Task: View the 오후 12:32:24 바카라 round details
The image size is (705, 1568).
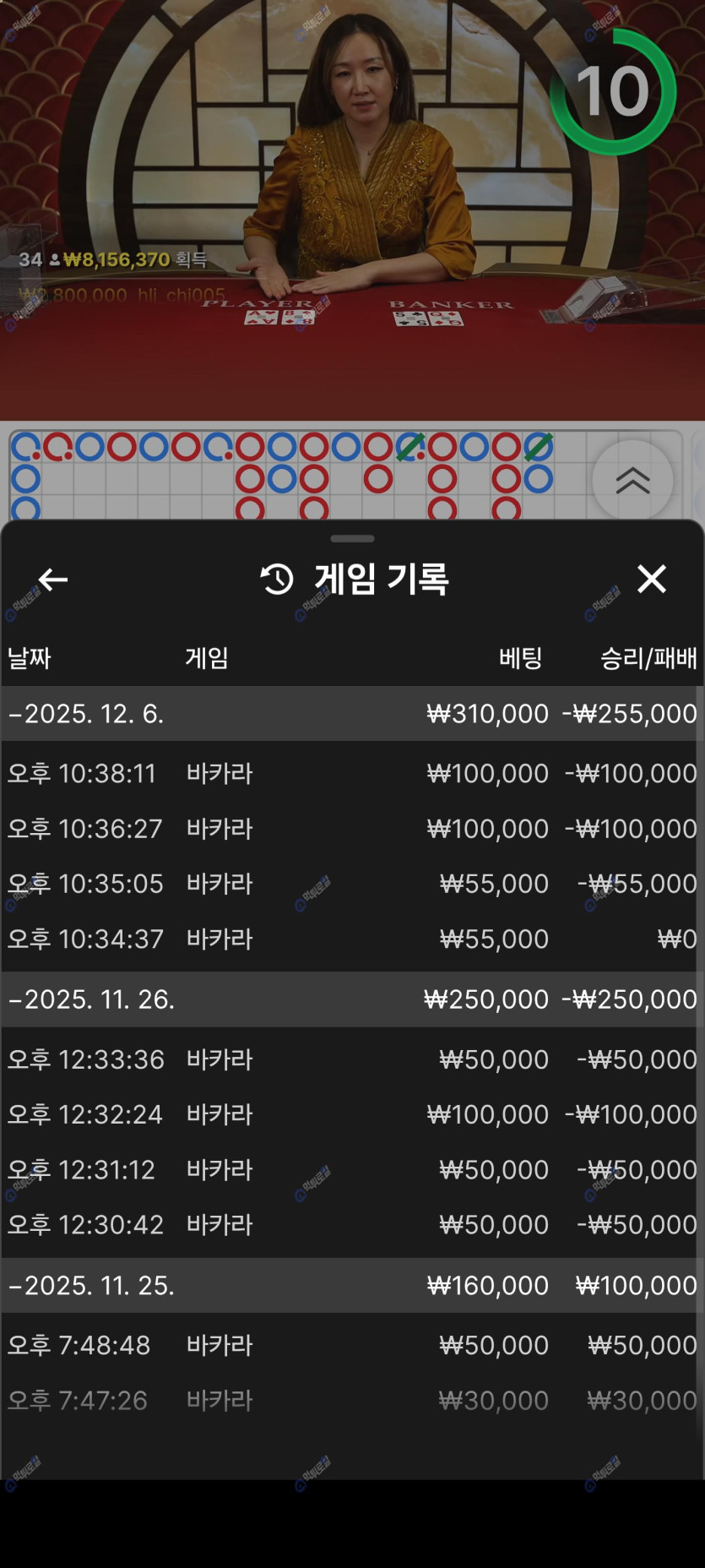Action: [351, 1114]
